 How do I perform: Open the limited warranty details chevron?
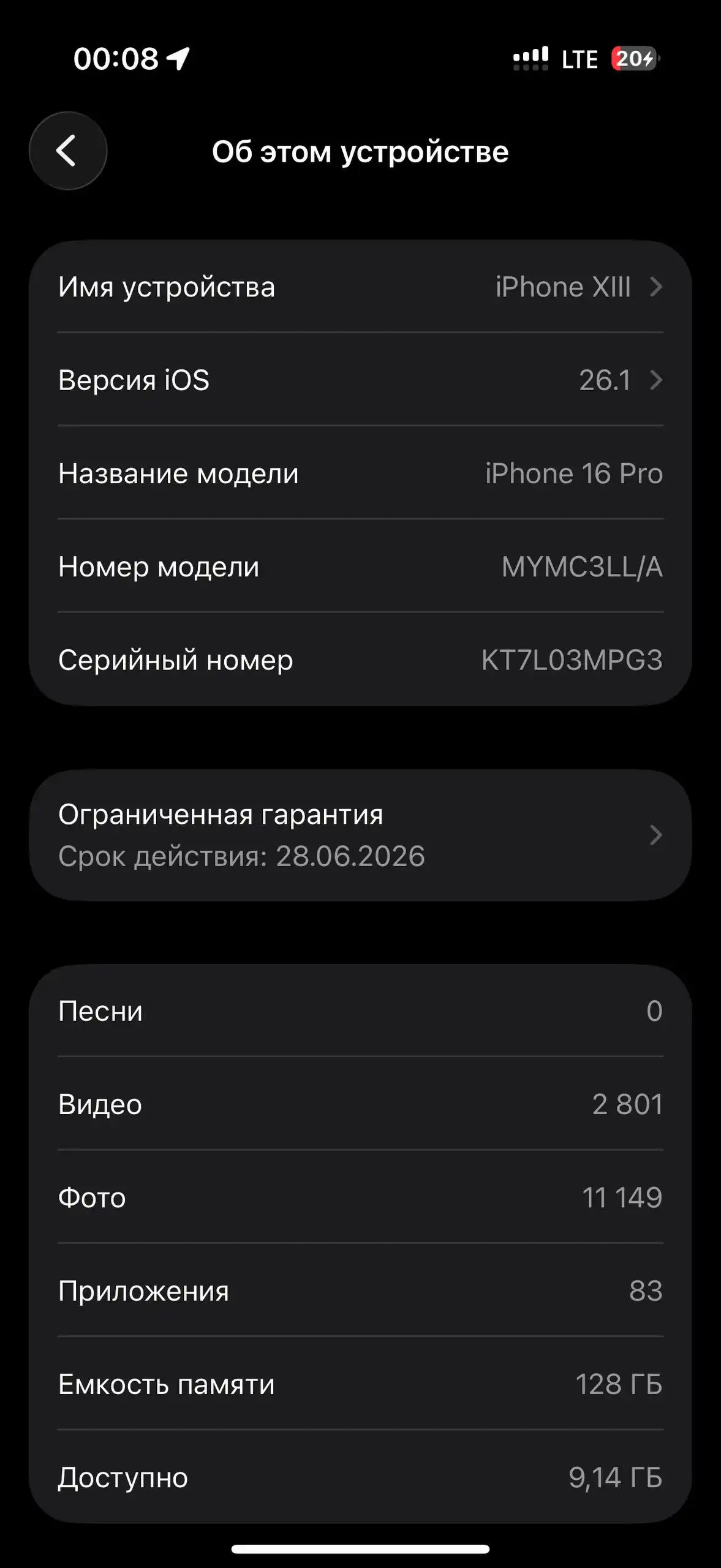point(655,835)
